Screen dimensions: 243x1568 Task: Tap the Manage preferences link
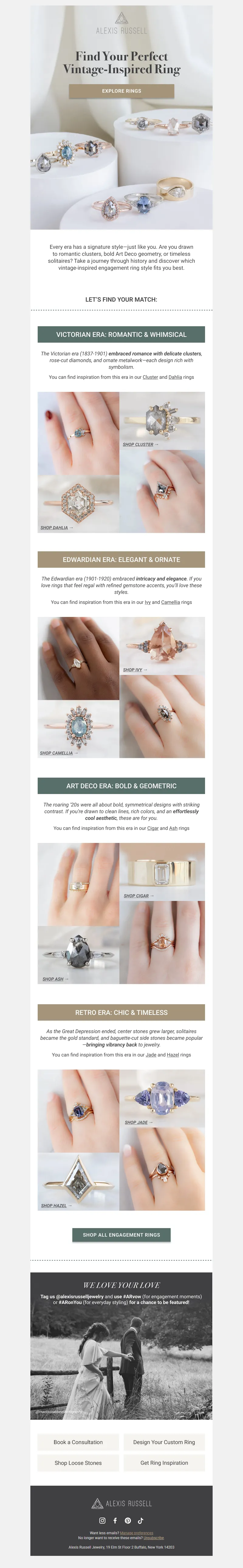point(136,1533)
